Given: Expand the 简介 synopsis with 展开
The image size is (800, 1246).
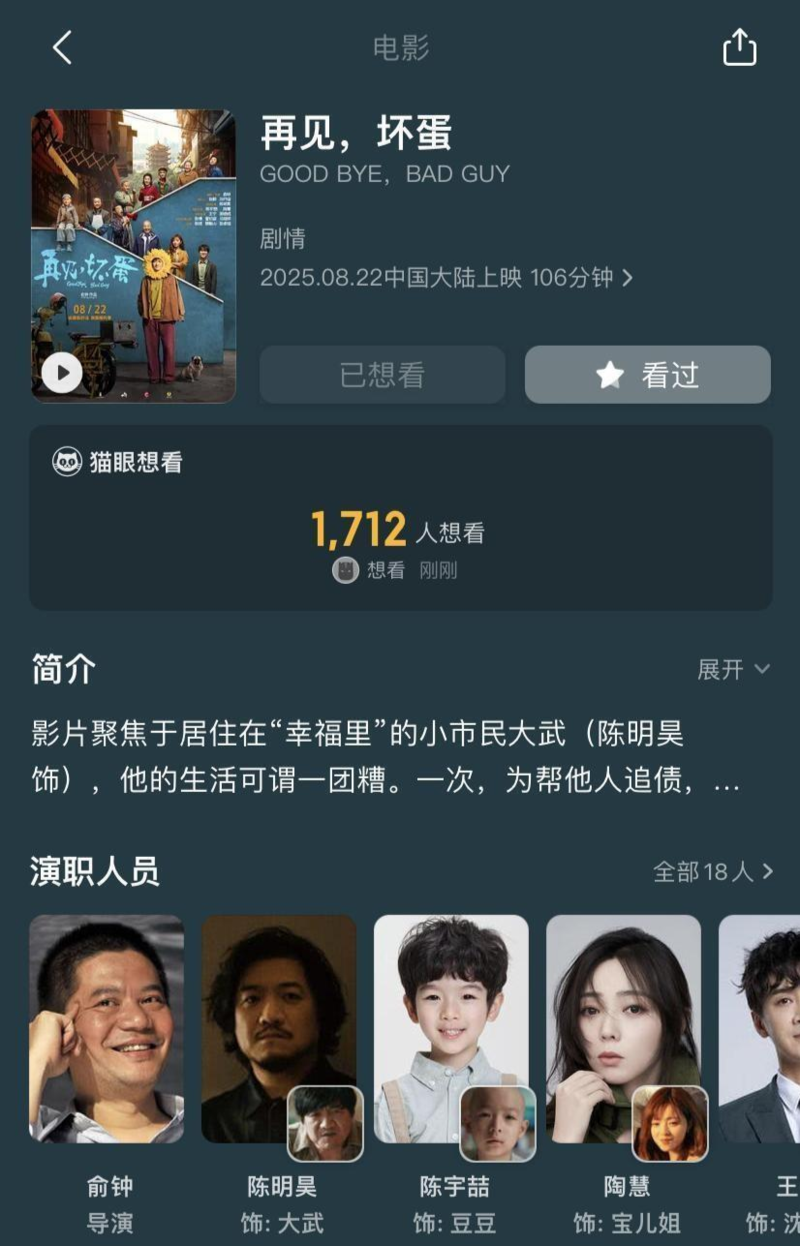Looking at the screenshot, I should pos(733,669).
